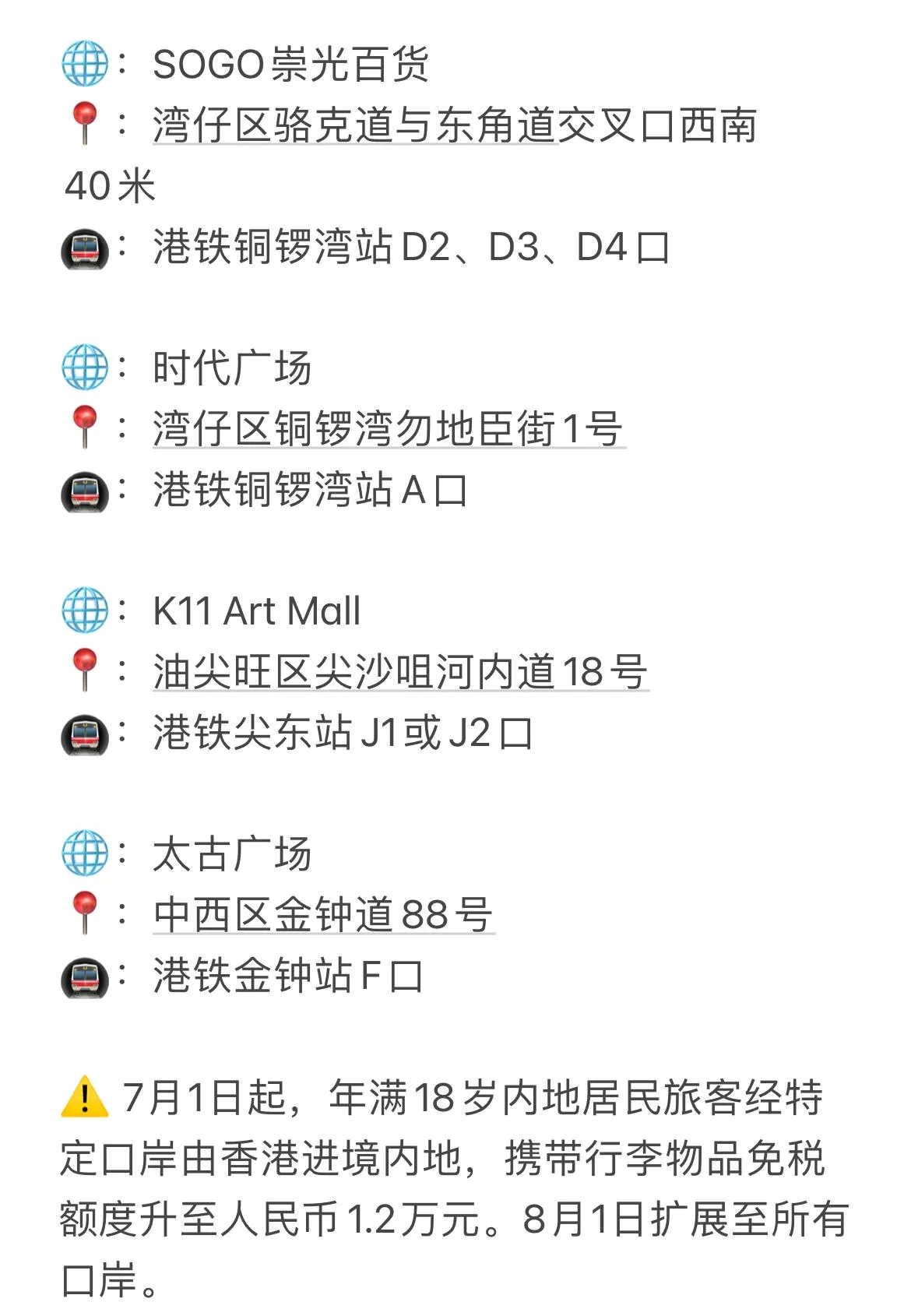Open the SOGO address 湾仔区骆克道与东角道 link

click(355, 125)
